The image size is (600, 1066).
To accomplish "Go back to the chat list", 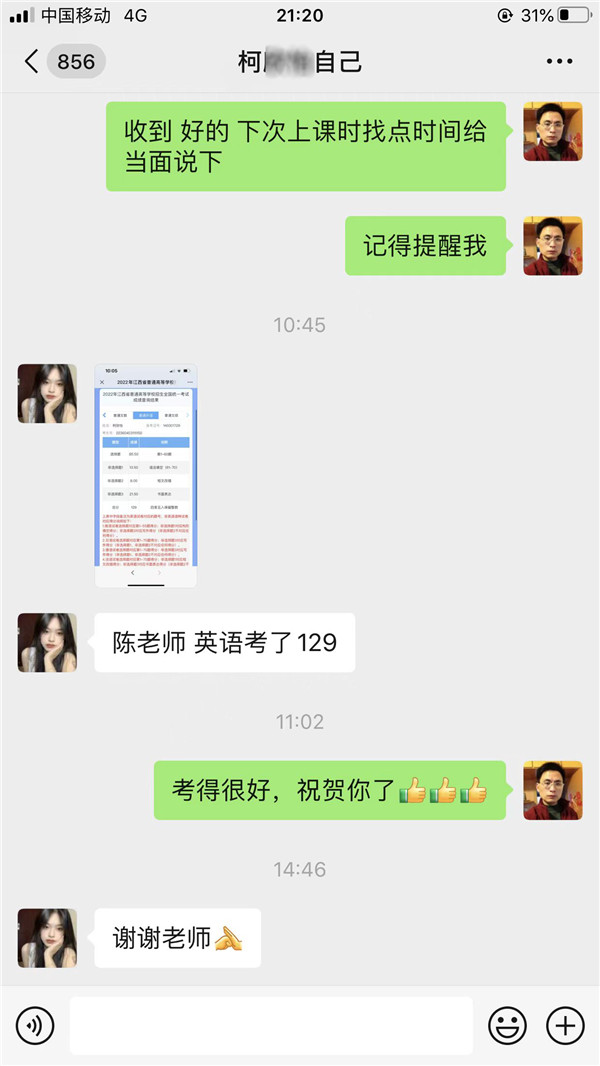I will (x=32, y=62).
